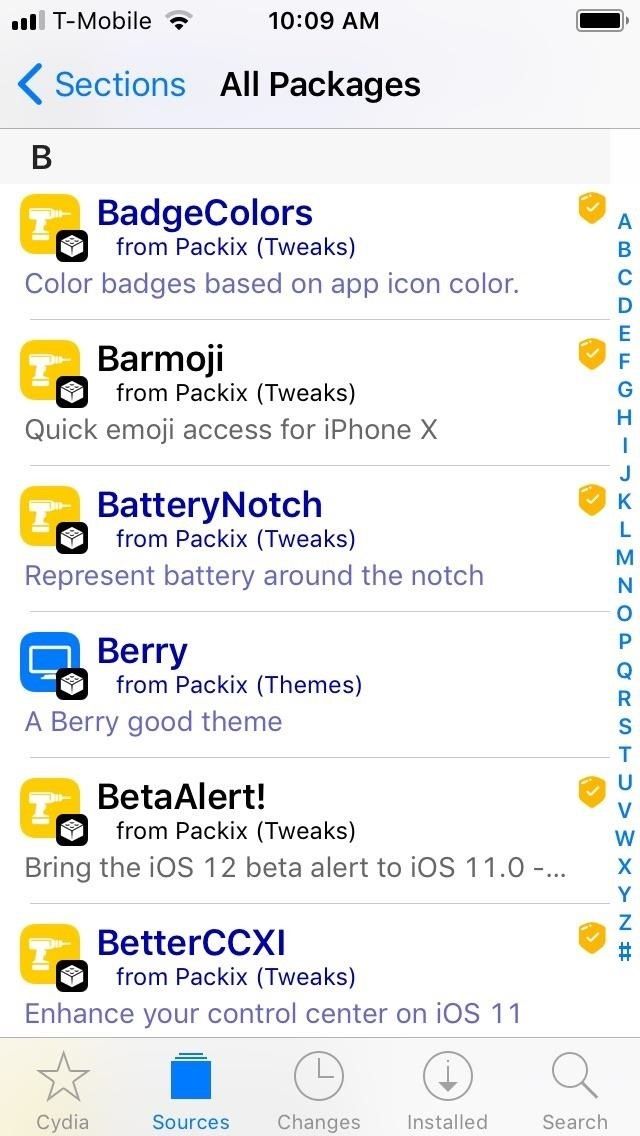Switch to the Search tab
Viewport: 640px width, 1136px height.
(575, 1090)
